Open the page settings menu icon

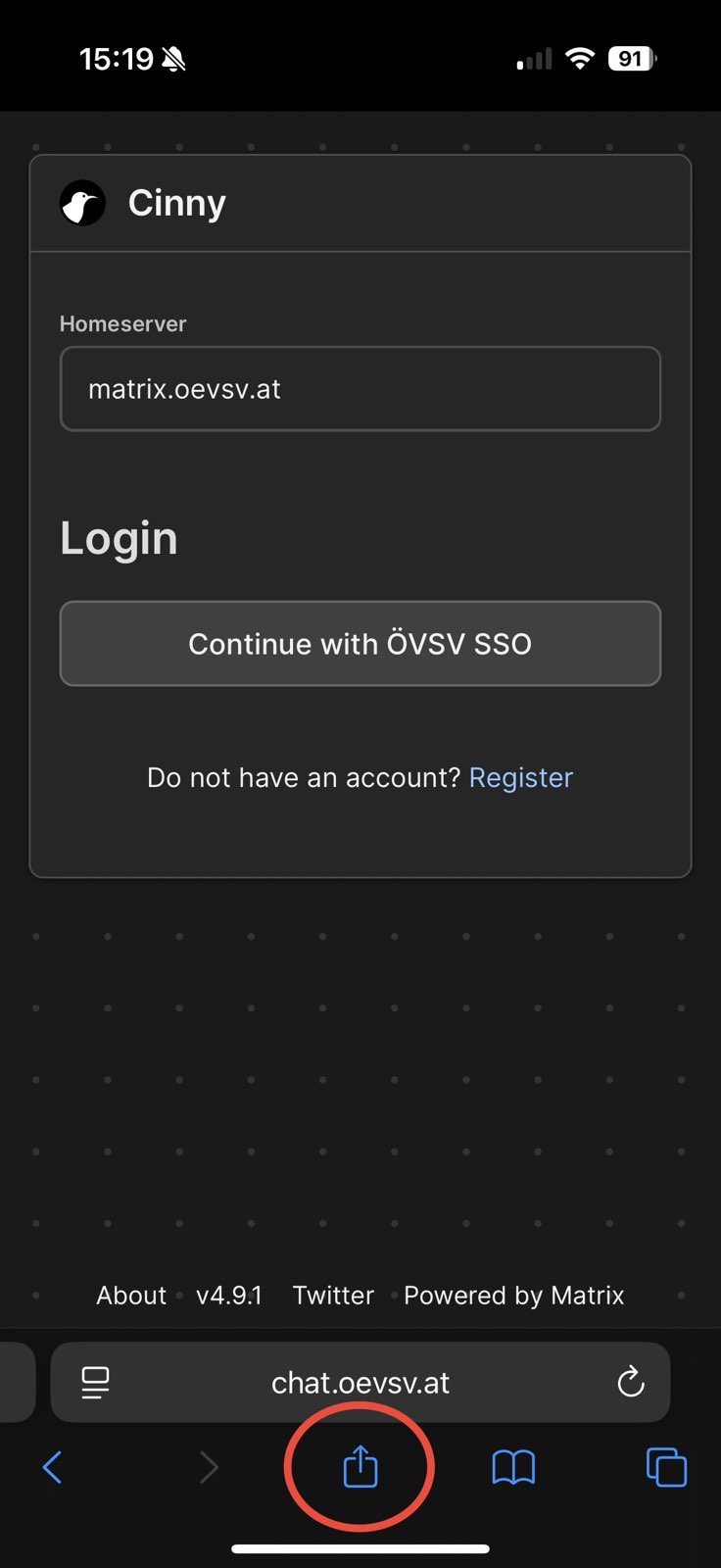[95, 1383]
